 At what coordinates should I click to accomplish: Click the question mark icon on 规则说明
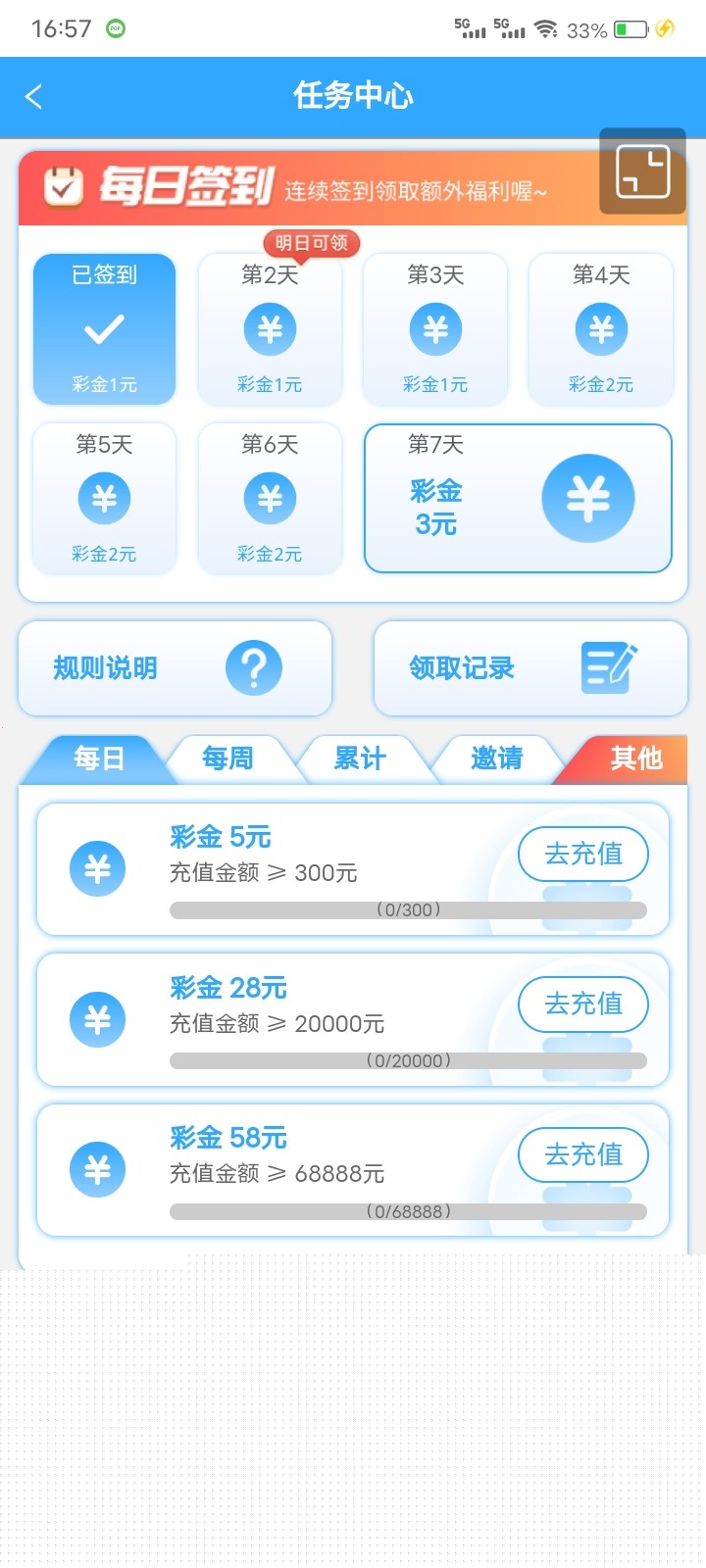pyautogui.click(x=255, y=667)
